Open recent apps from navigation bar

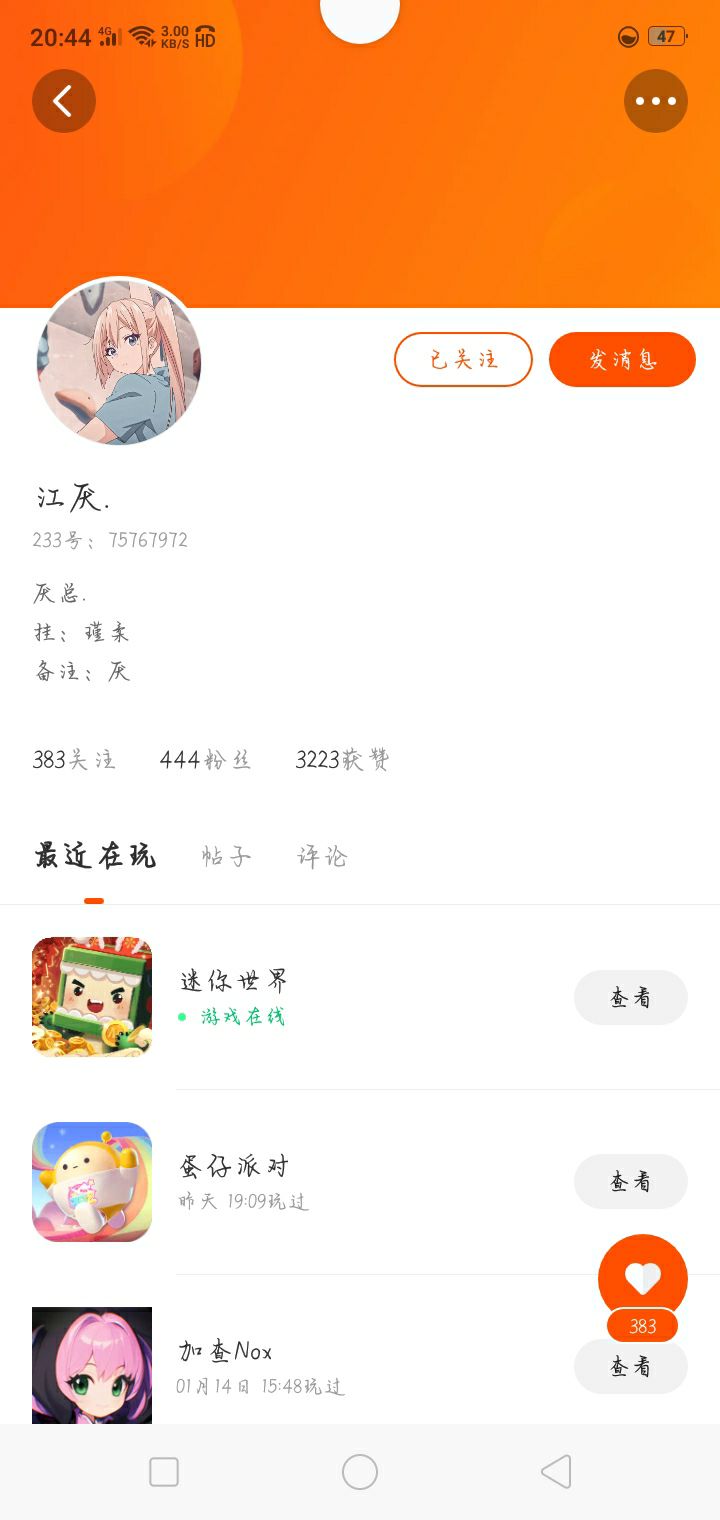[x=164, y=1472]
